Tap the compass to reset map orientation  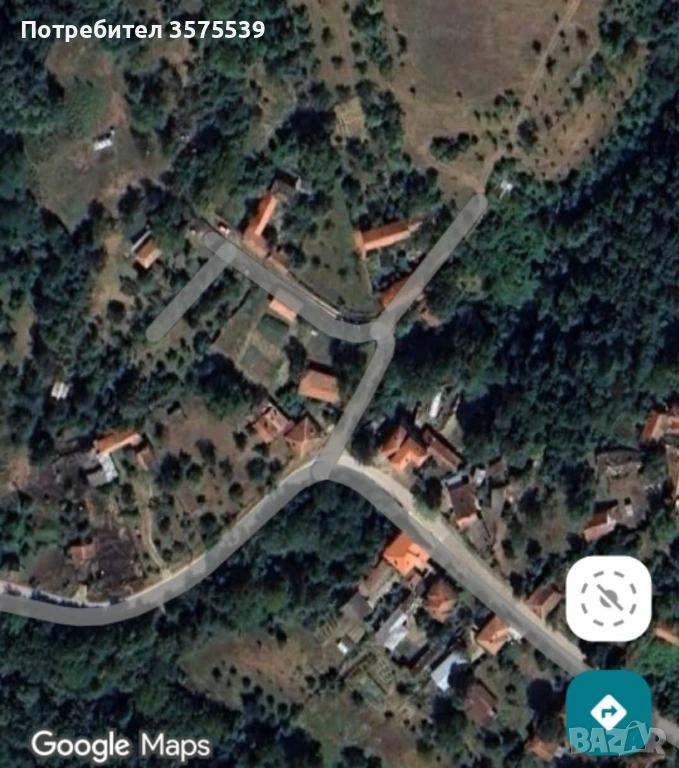click(x=608, y=598)
